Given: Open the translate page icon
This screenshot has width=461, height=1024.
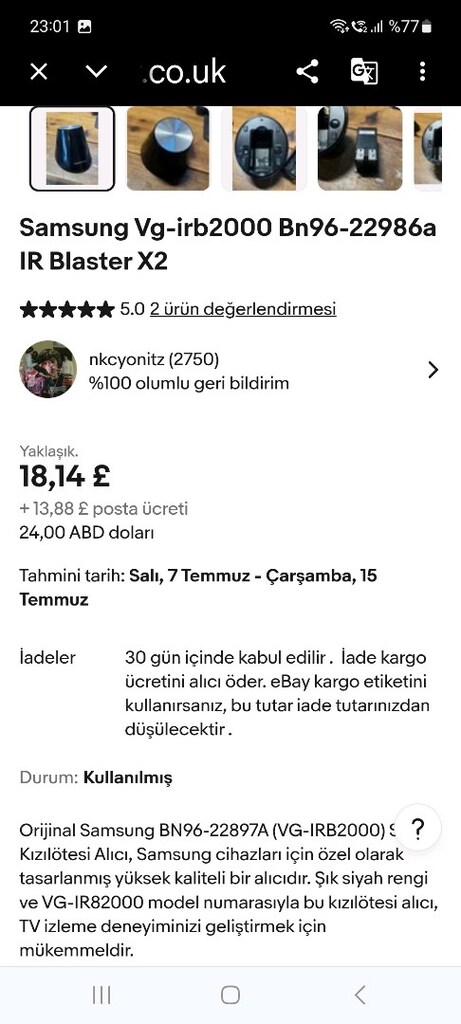Looking at the screenshot, I should (364, 72).
